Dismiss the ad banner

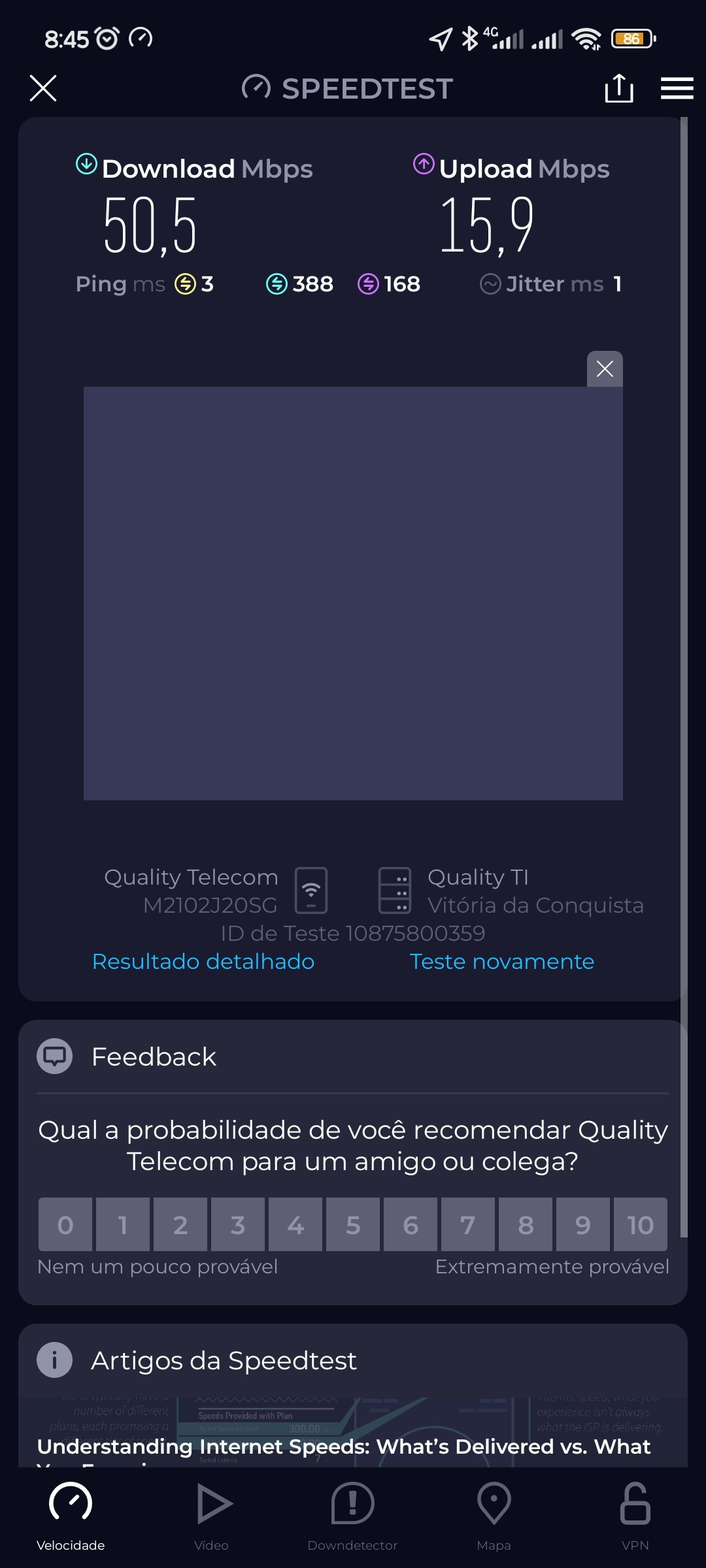pyautogui.click(x=605, y=369)
